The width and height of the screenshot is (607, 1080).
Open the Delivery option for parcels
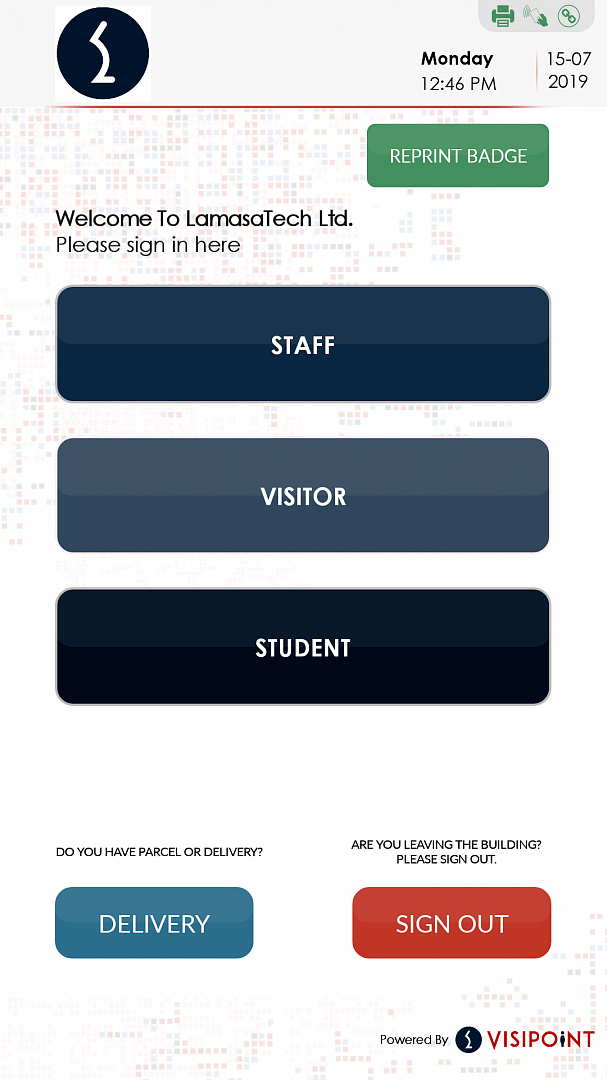point(154,923)
